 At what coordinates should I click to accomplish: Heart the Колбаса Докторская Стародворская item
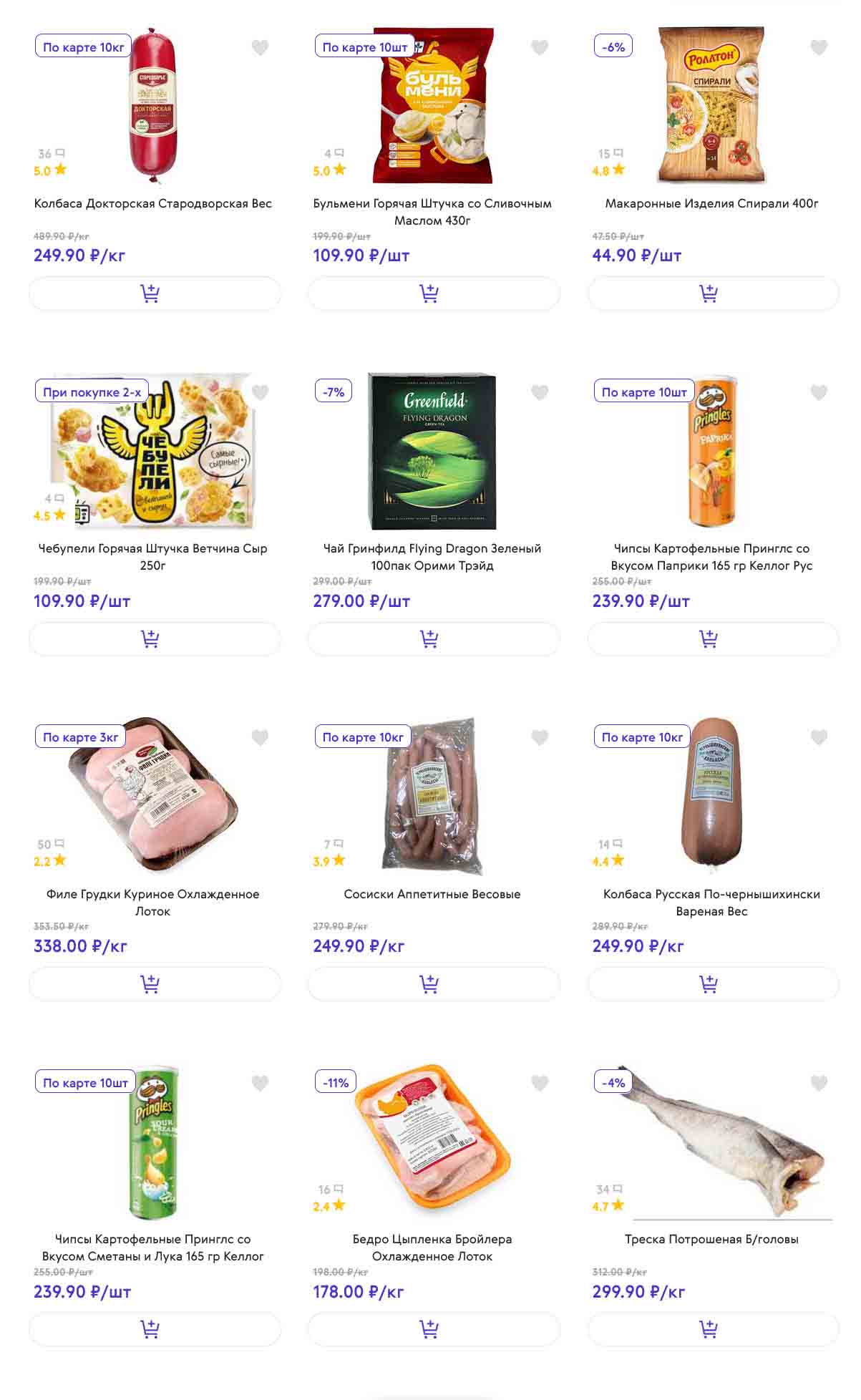coord(260,47)
